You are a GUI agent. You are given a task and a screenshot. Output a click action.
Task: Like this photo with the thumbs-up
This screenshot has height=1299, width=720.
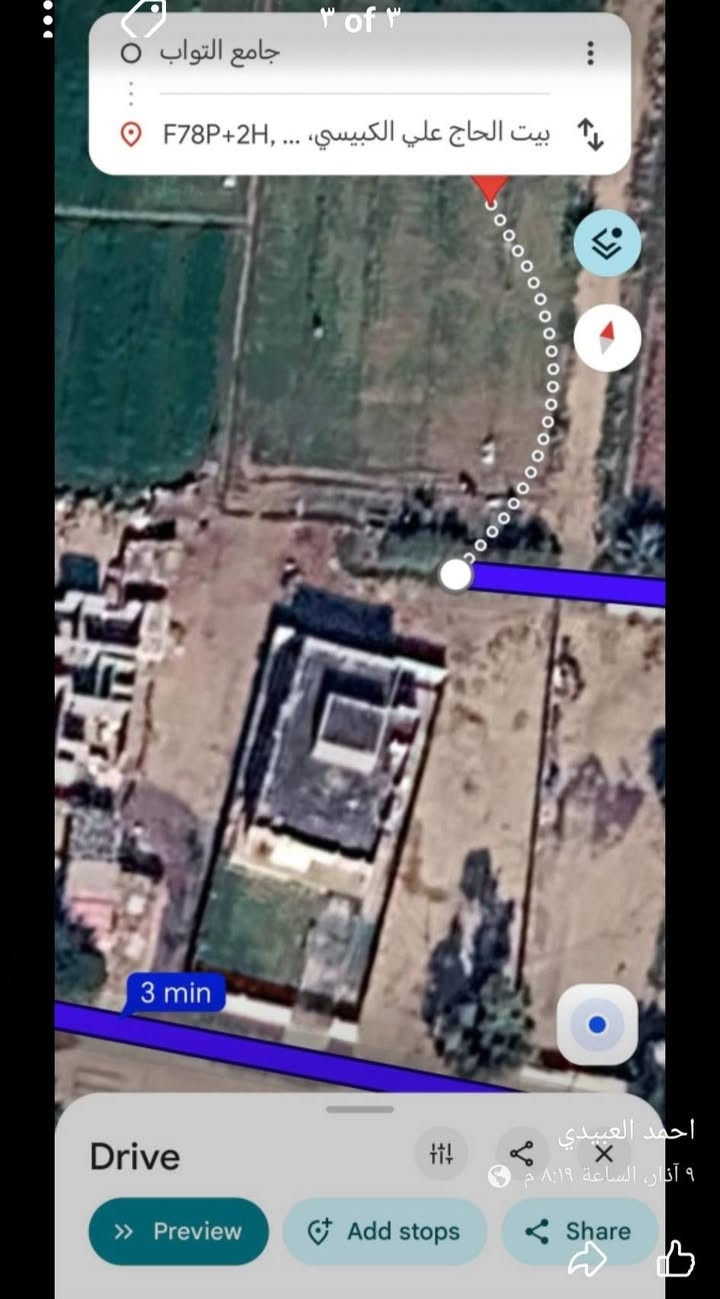(x=676, y=1258)
